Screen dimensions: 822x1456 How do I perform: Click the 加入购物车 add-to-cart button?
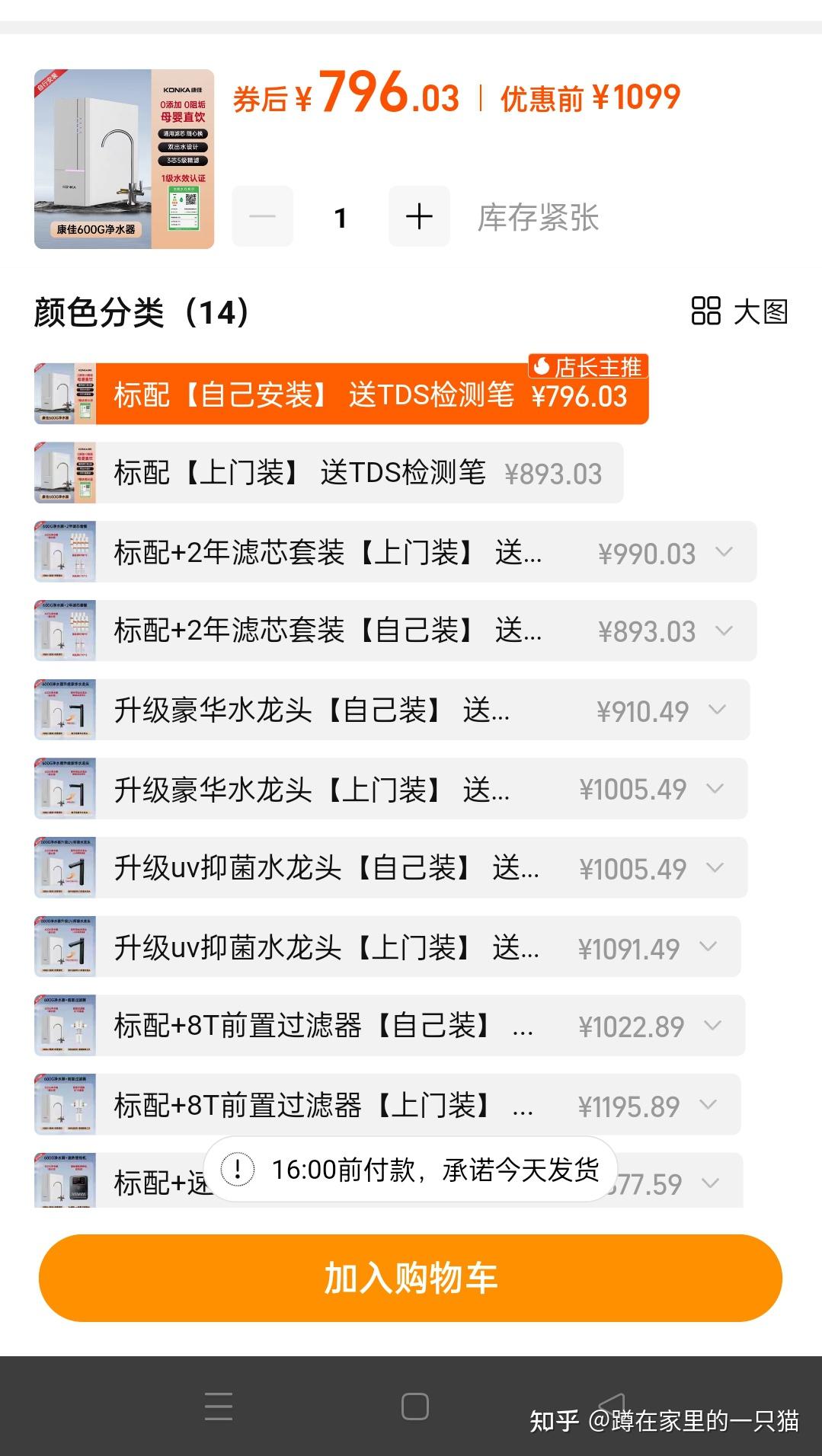(411, 1280)
